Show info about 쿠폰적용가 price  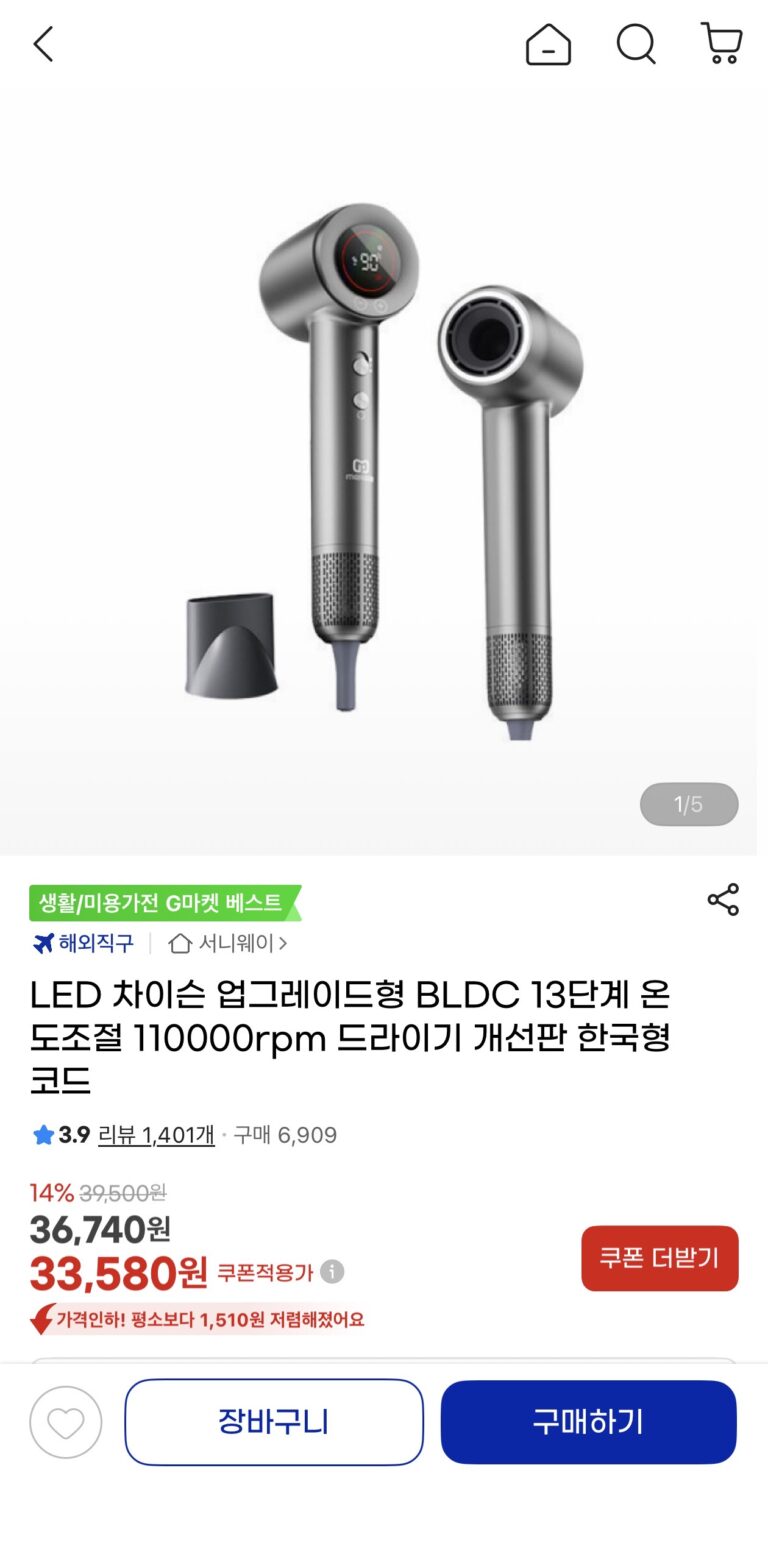click(333, 1272)
